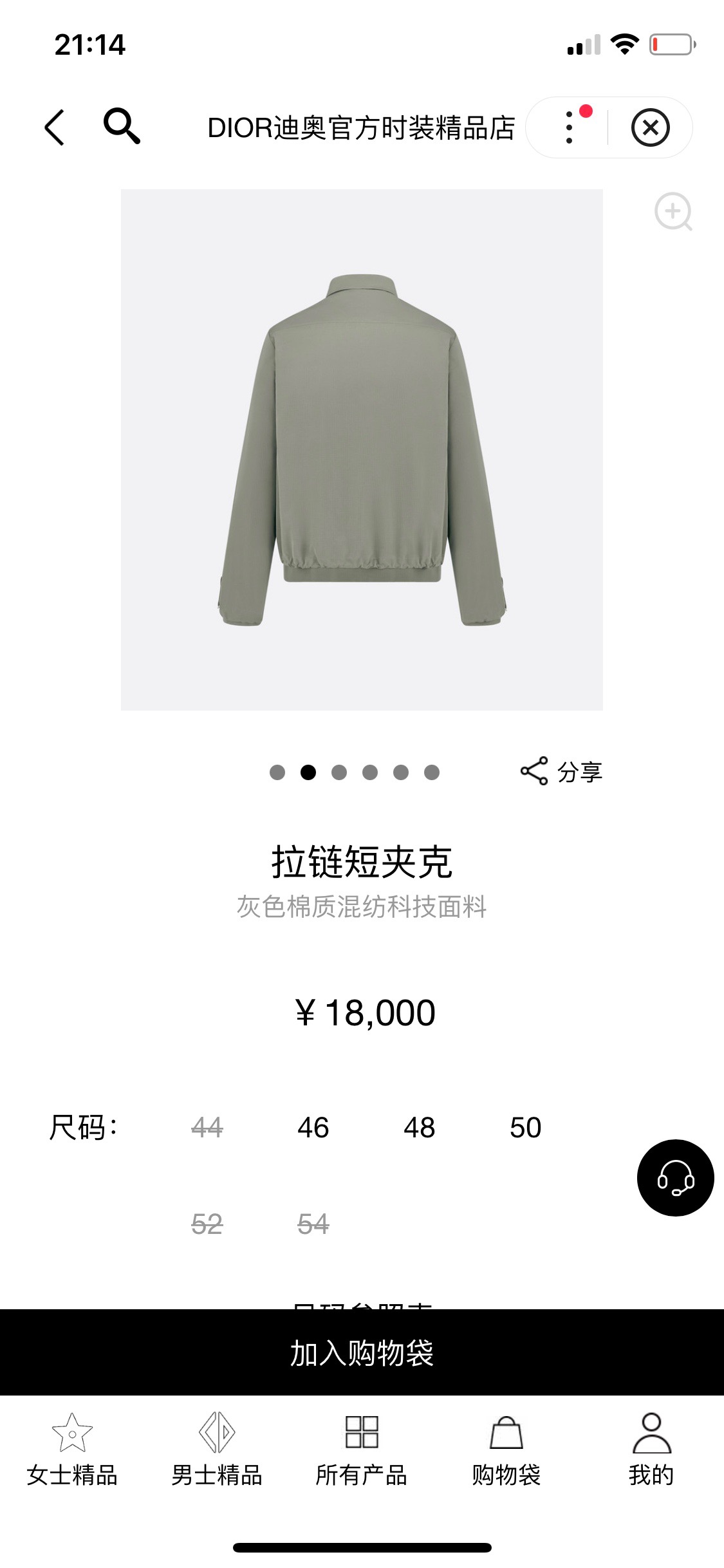Zoom in on the jacket image
Image resolution: width=724 pixels, height=1568 pixels.
pos(673,212)
